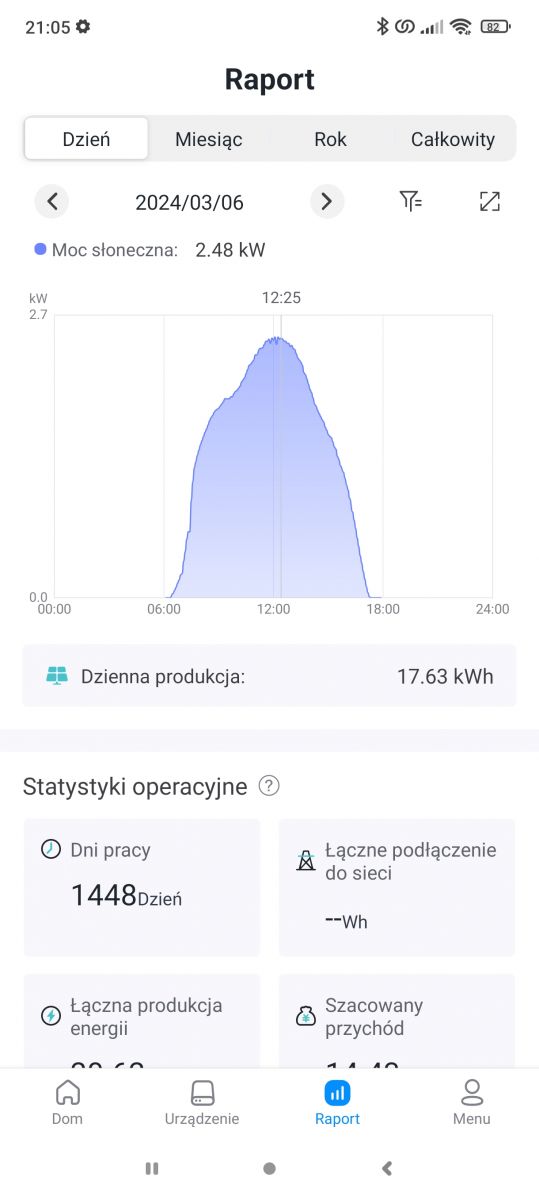Open the Menu tab

(471, 1102)
